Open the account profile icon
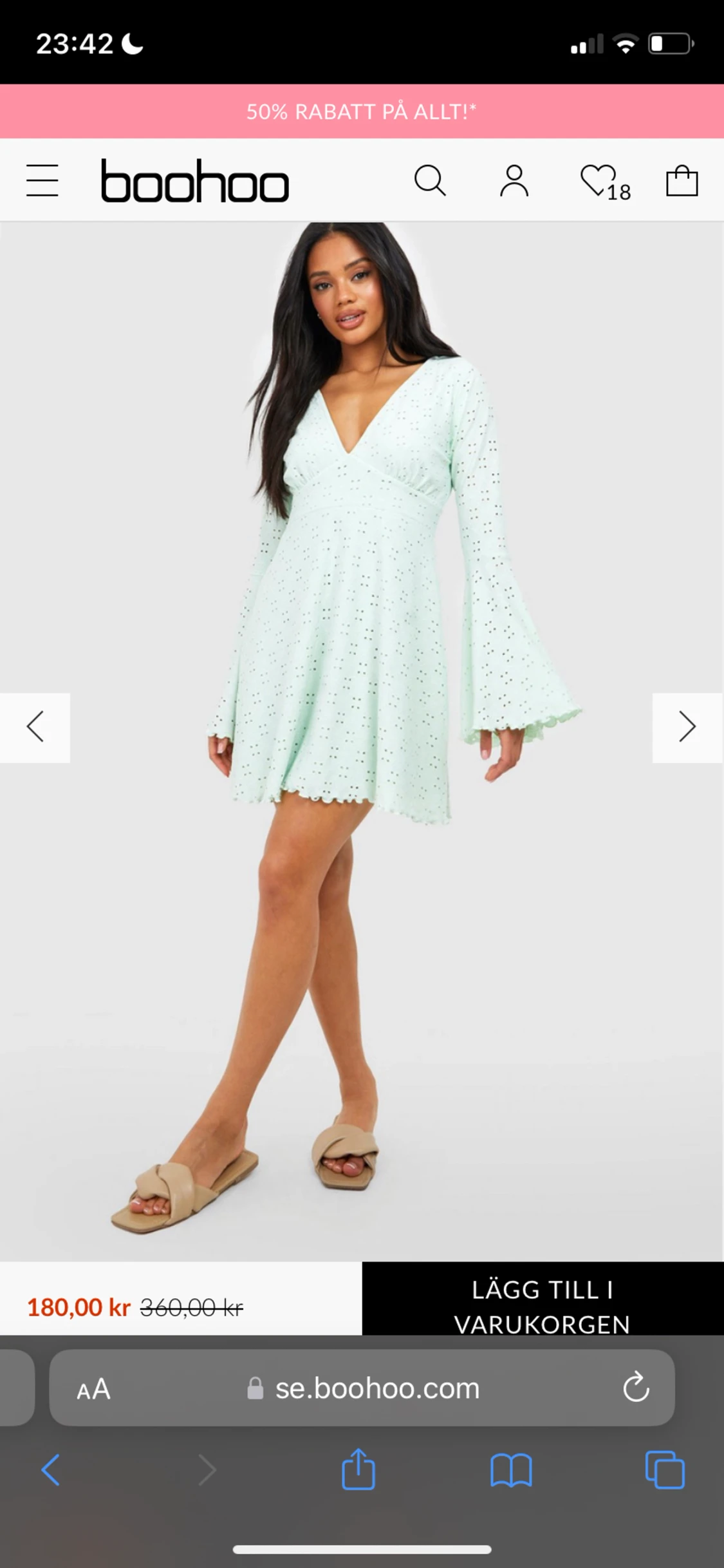The width and height of the screenshot is (724, 1568). point(514,180)
